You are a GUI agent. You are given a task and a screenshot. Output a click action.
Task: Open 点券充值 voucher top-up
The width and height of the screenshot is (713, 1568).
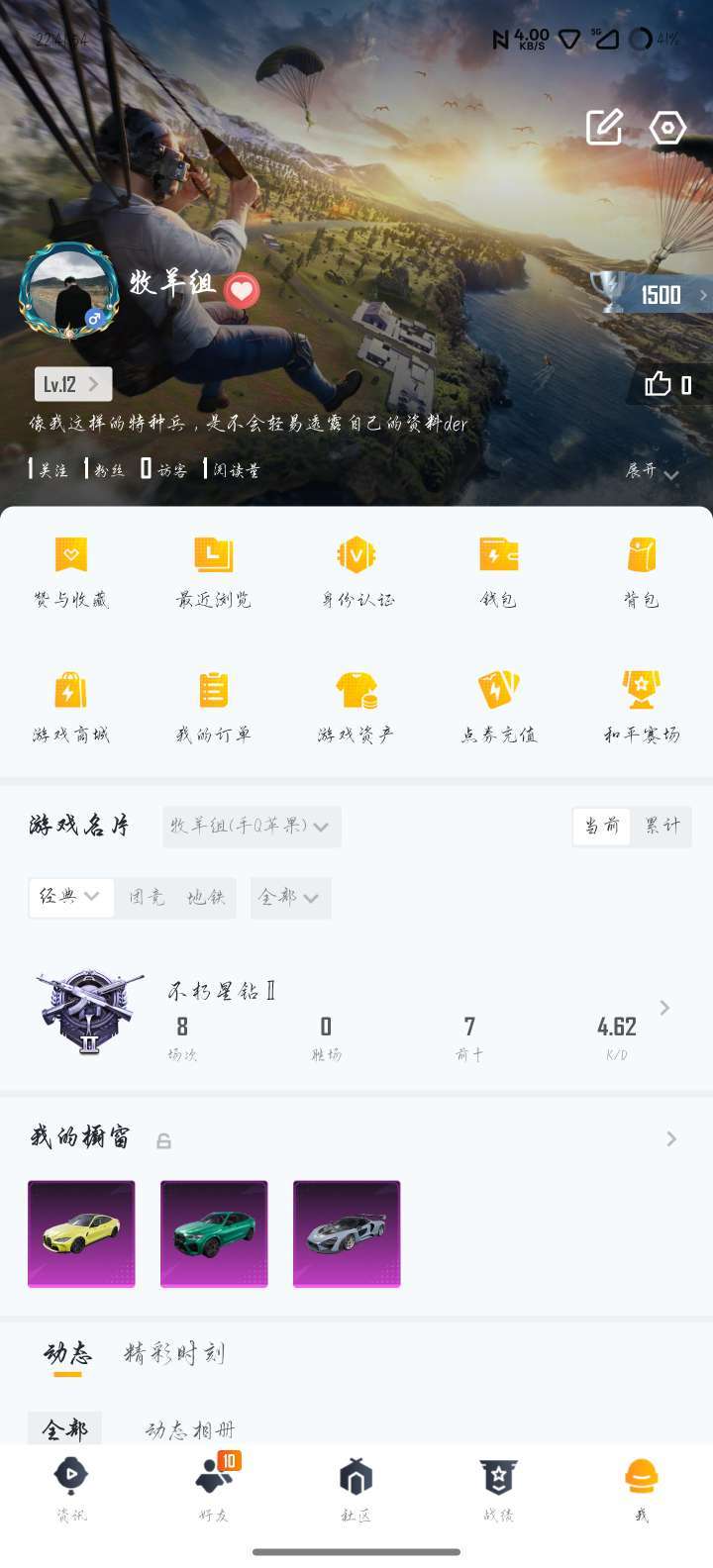click(498, 706)
